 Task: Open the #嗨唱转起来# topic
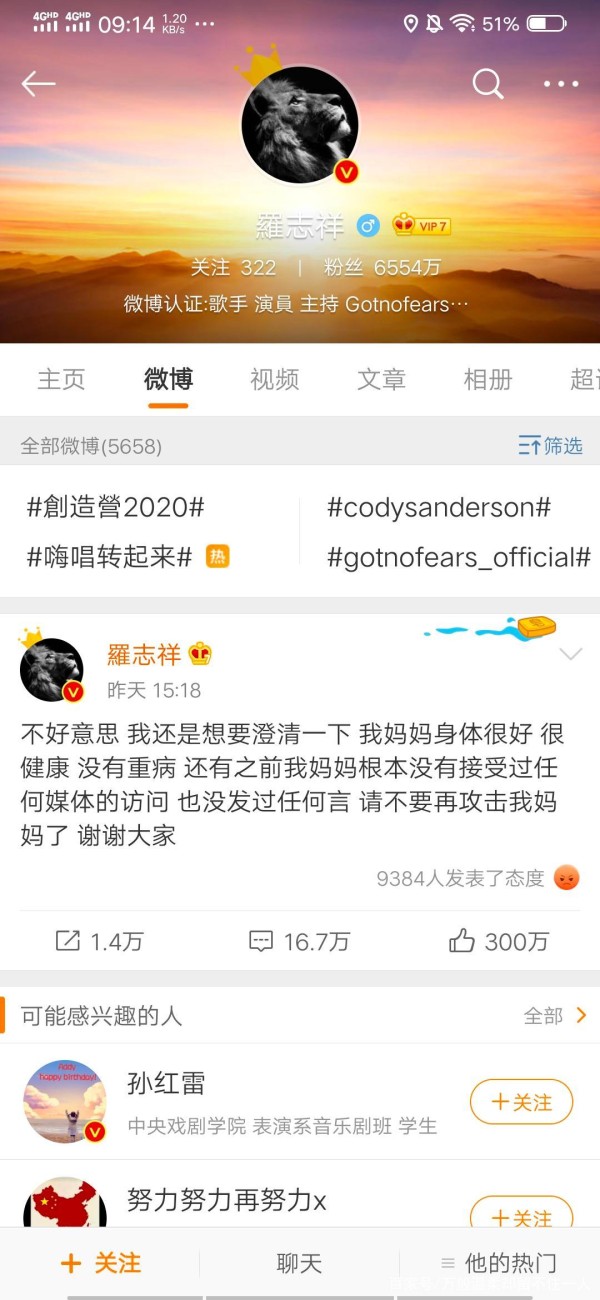[109, 557]
